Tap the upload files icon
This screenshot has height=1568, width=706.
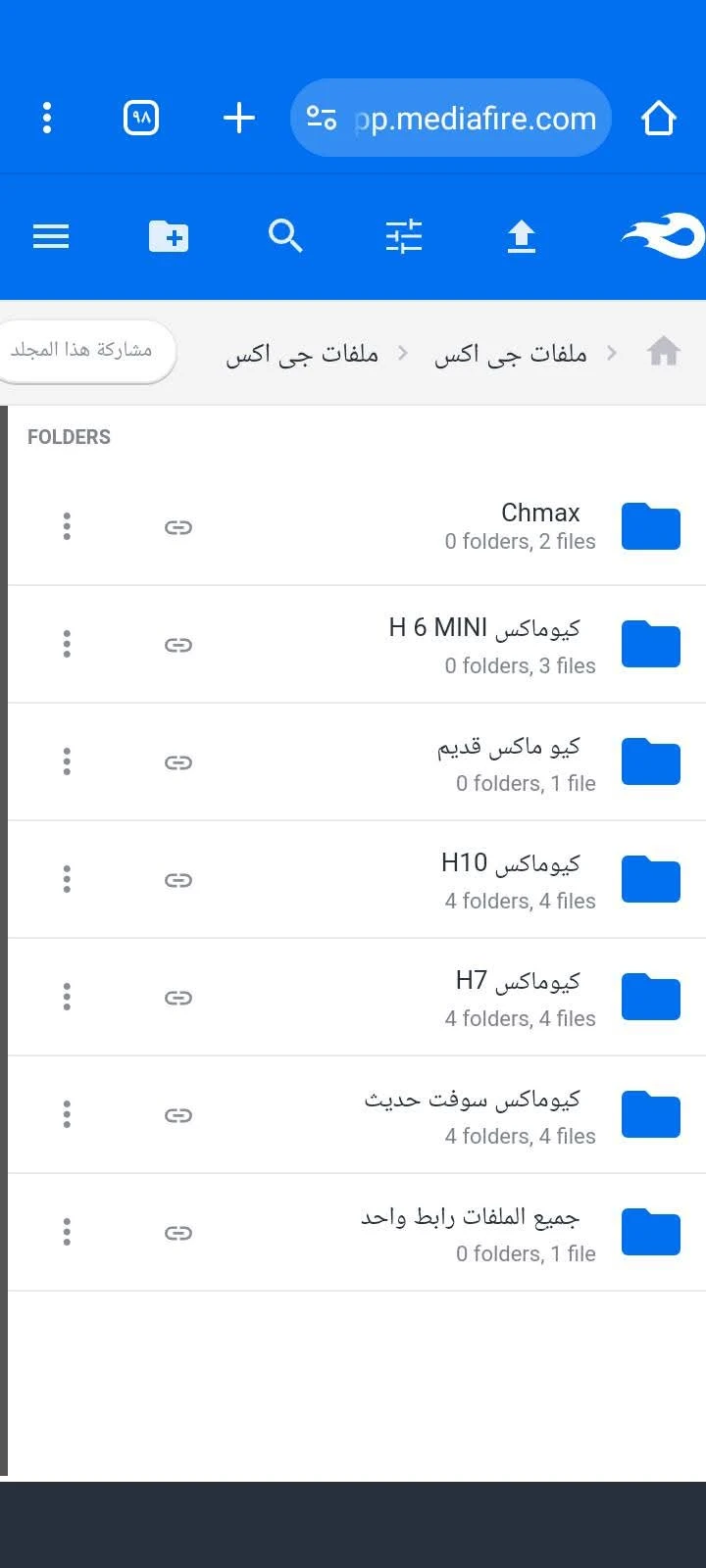[x=522, y=236]
